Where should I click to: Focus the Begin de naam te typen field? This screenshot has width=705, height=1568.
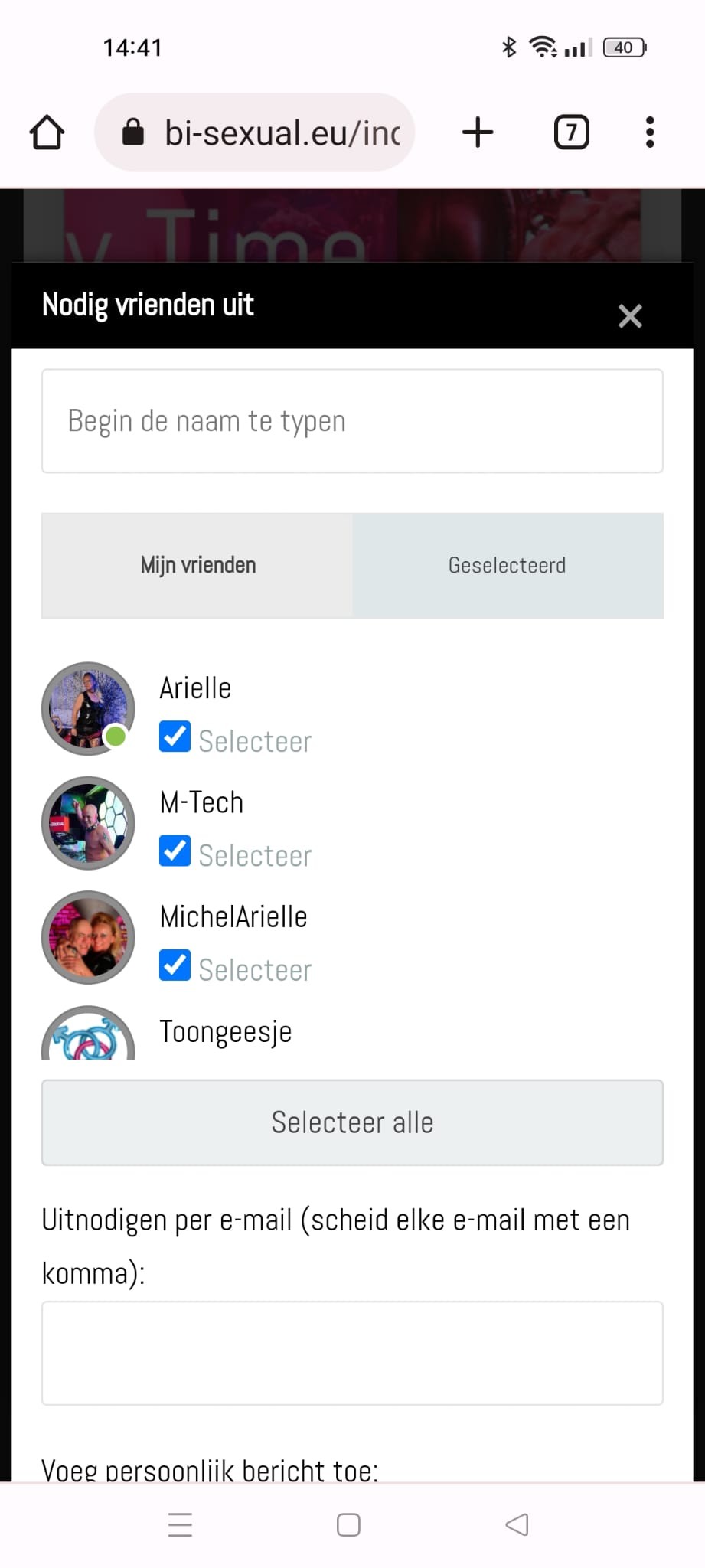pyautogui.click(x=352, y=421)
